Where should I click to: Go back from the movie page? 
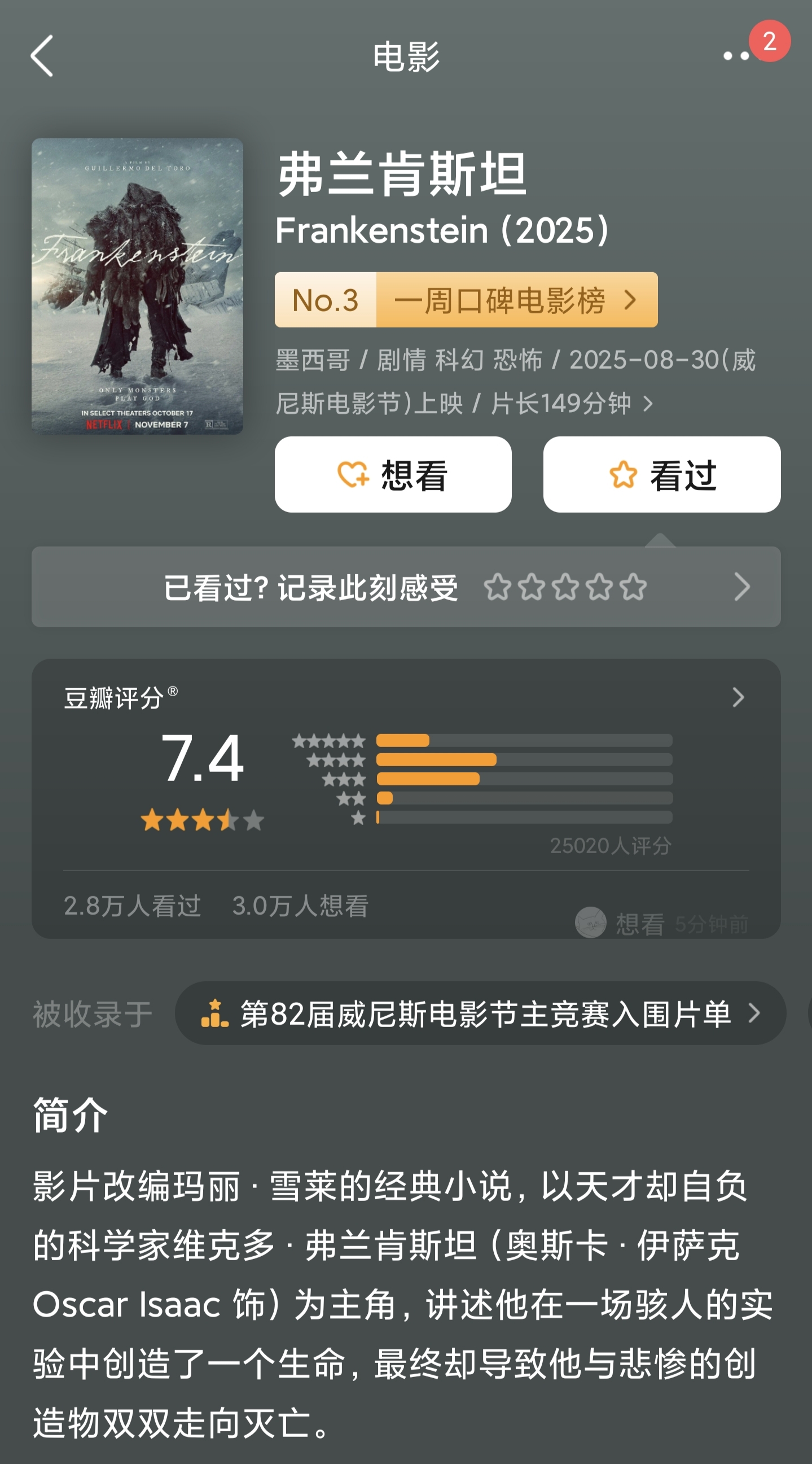(x=42, y=56)
